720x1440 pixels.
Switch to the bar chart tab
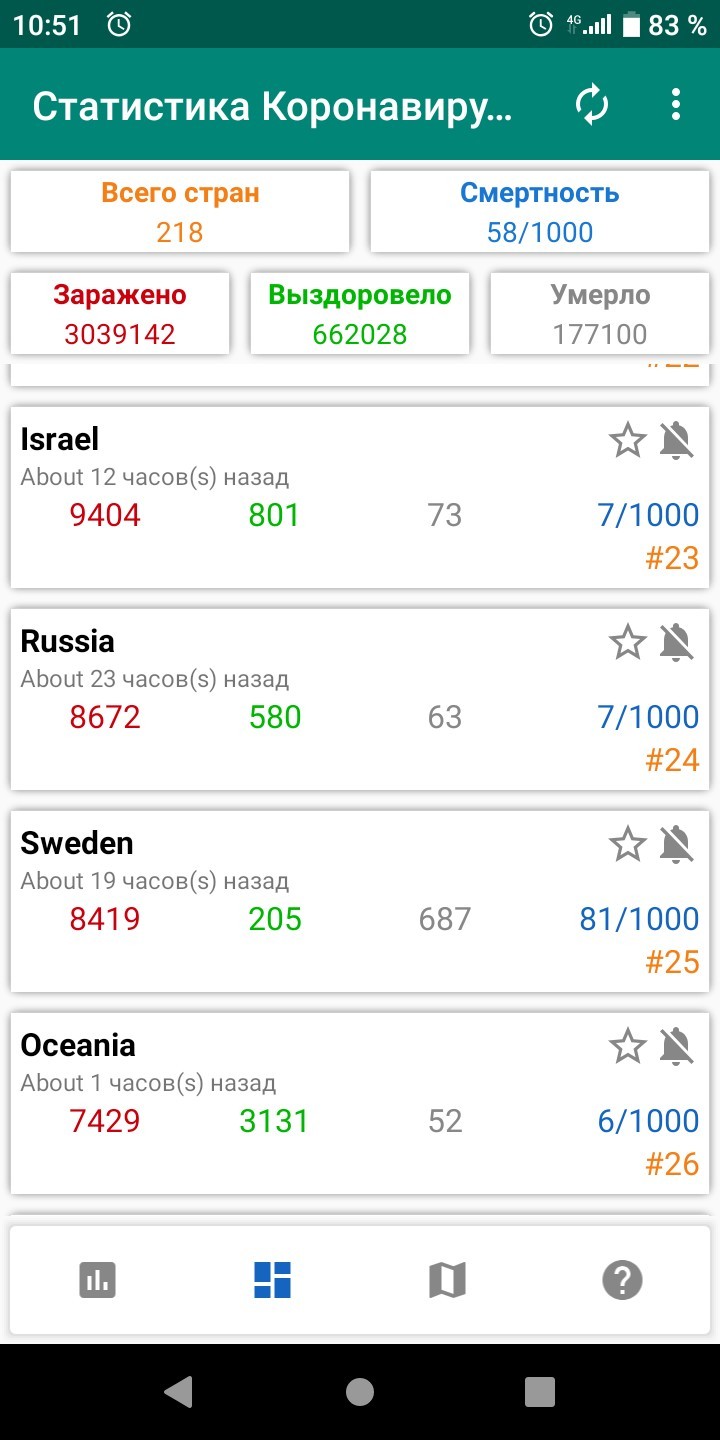point(98,1279)
